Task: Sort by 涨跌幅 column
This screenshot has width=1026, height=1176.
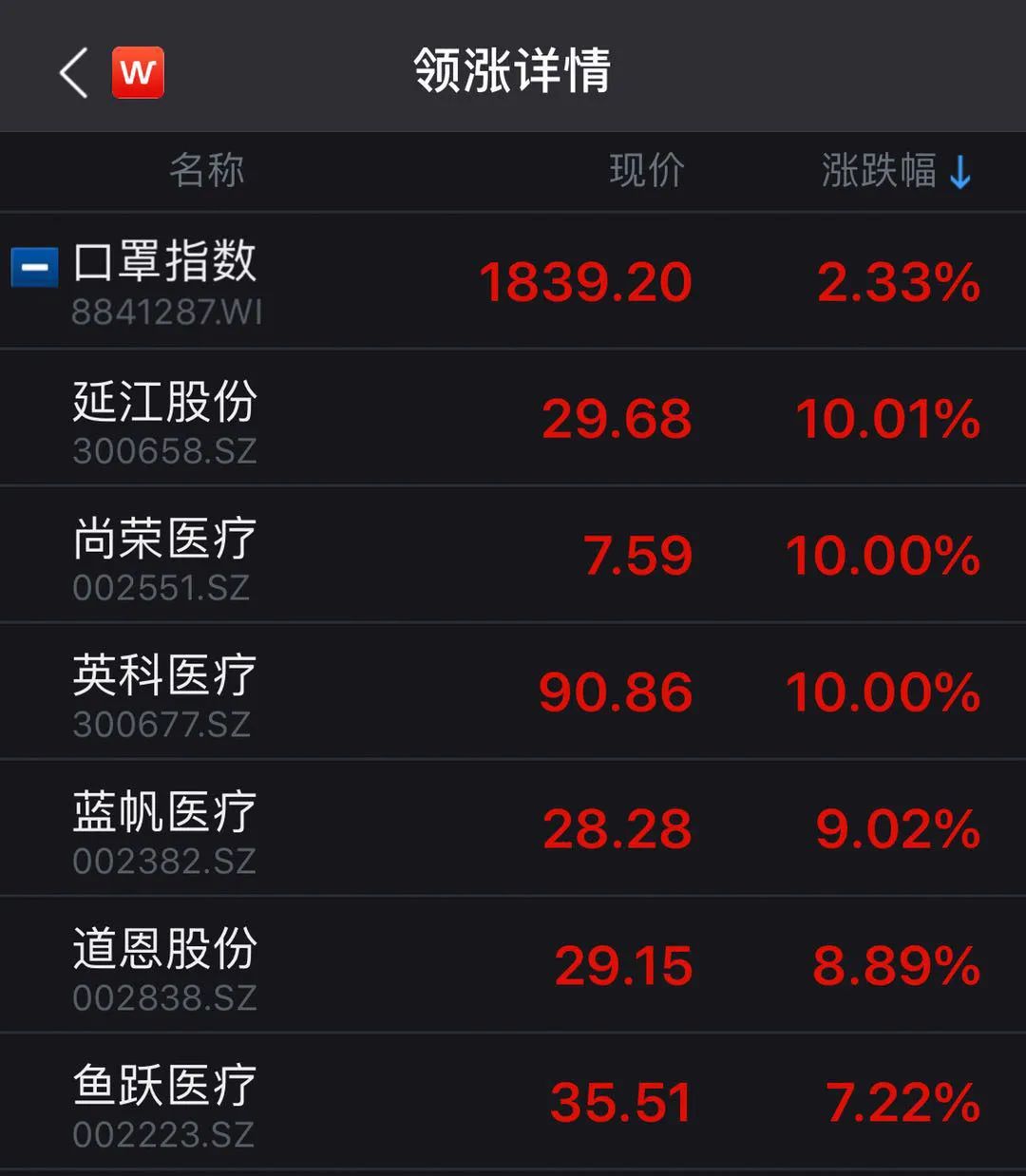Action: point(895,171)
